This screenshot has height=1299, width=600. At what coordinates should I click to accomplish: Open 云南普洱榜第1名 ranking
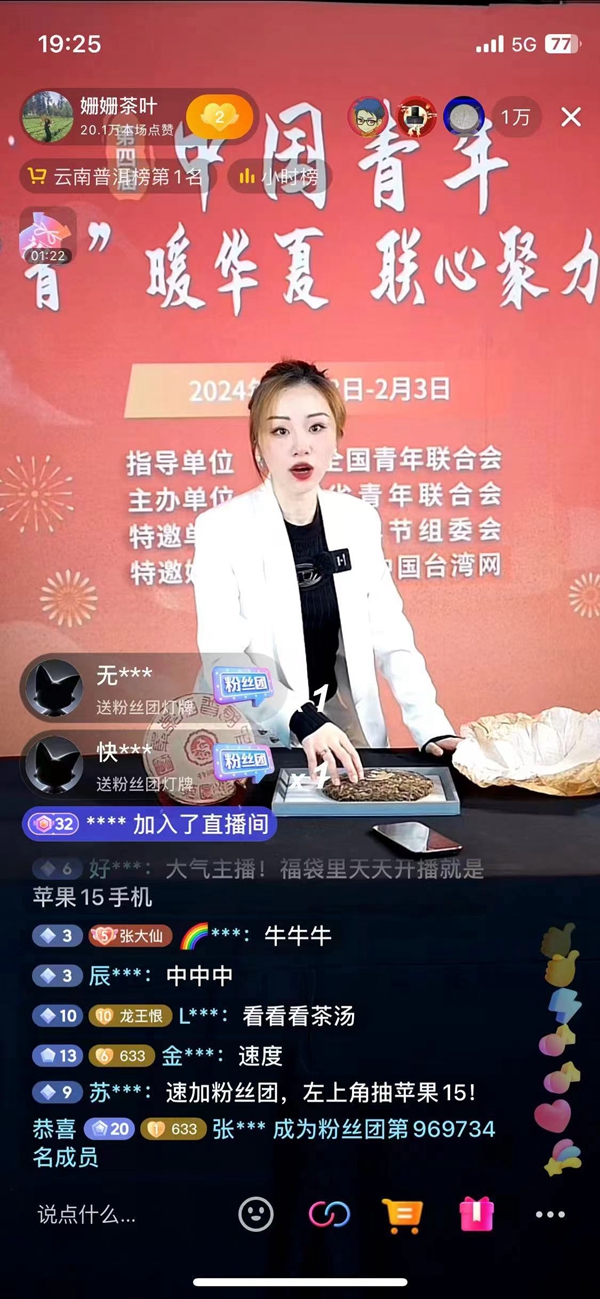coord(118,178)
